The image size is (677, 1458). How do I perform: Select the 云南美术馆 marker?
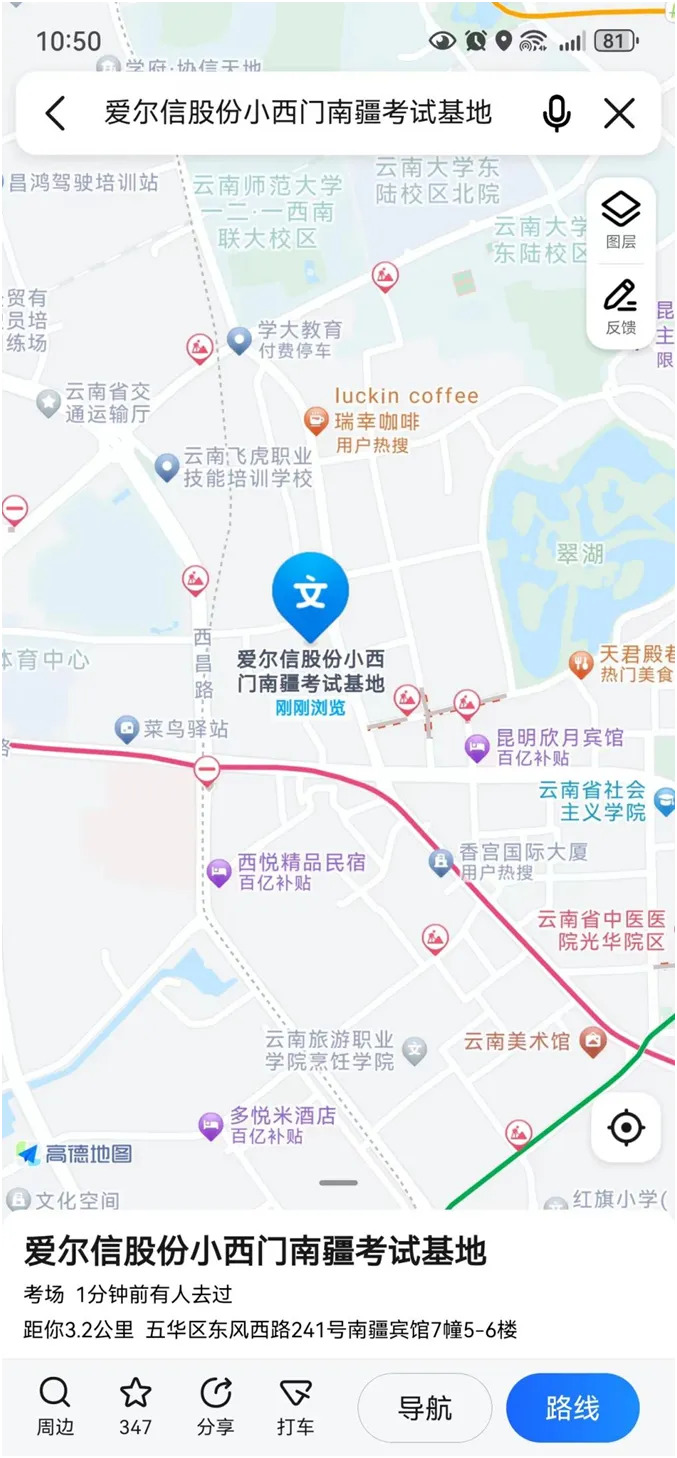click(x=595, y=1041)
